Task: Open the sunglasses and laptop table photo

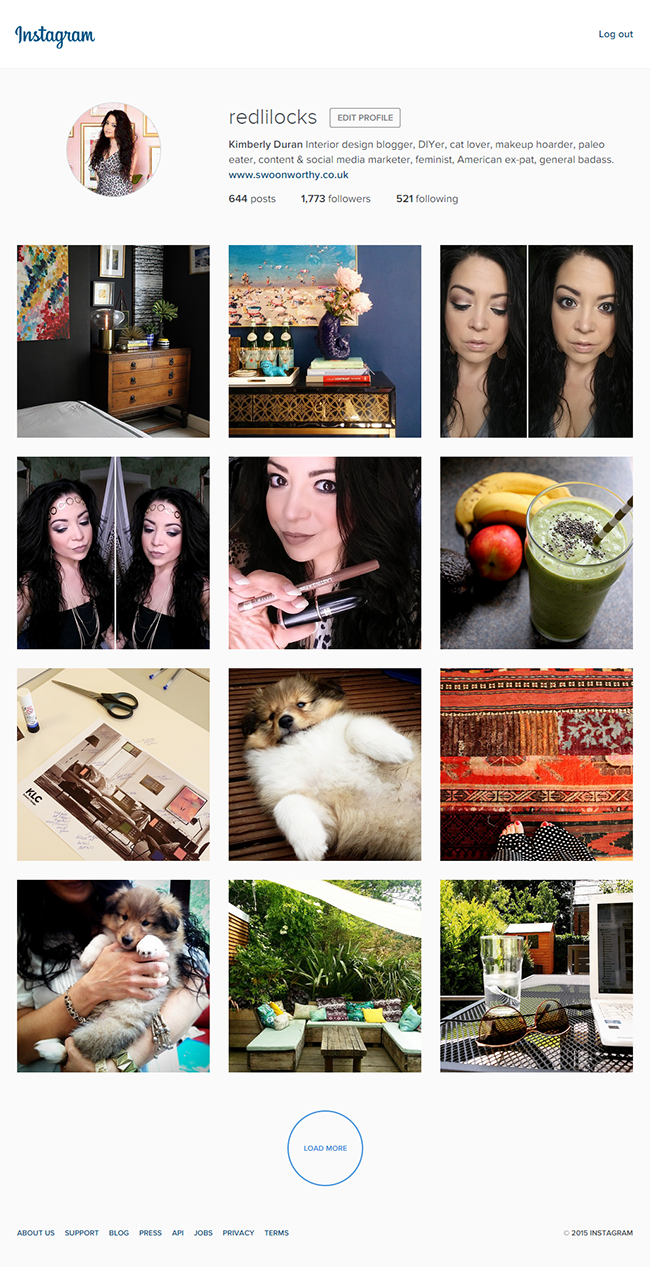Action: pyautogui.click(x=536, y=976)
